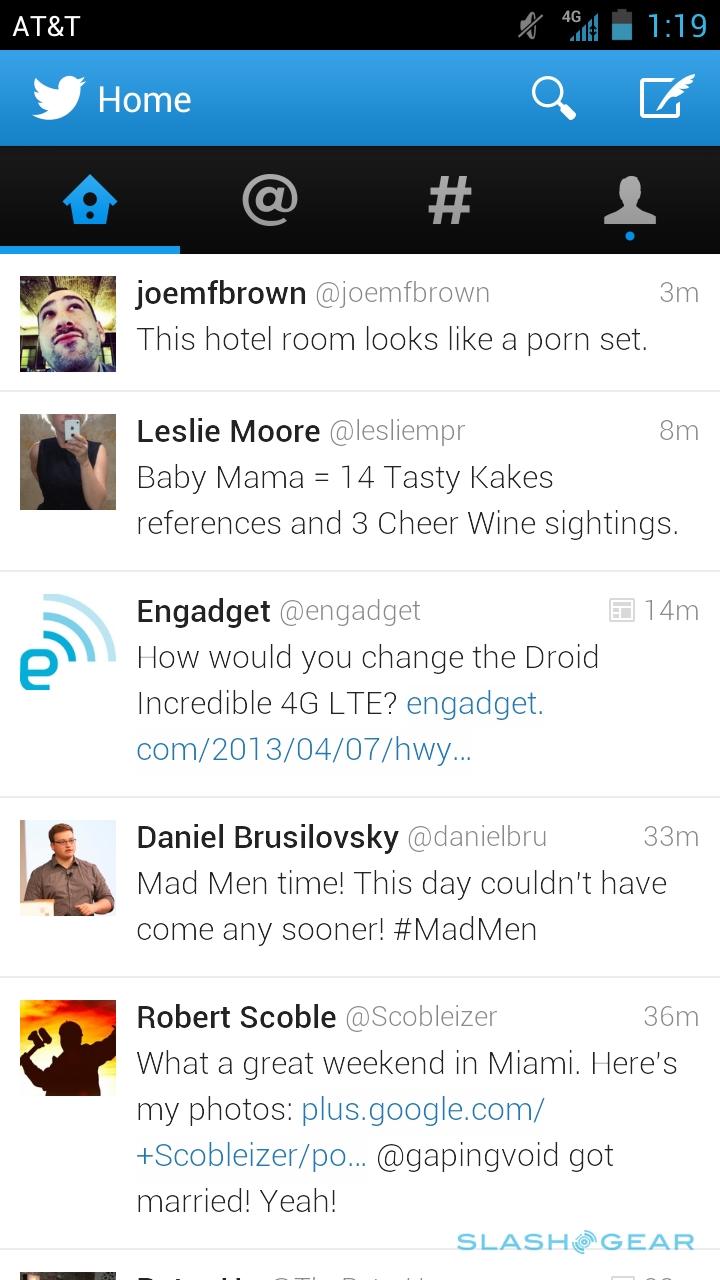Open Engadget's tweet about Droid Incredible
The image size is (720, 1280).
[367, 658]
